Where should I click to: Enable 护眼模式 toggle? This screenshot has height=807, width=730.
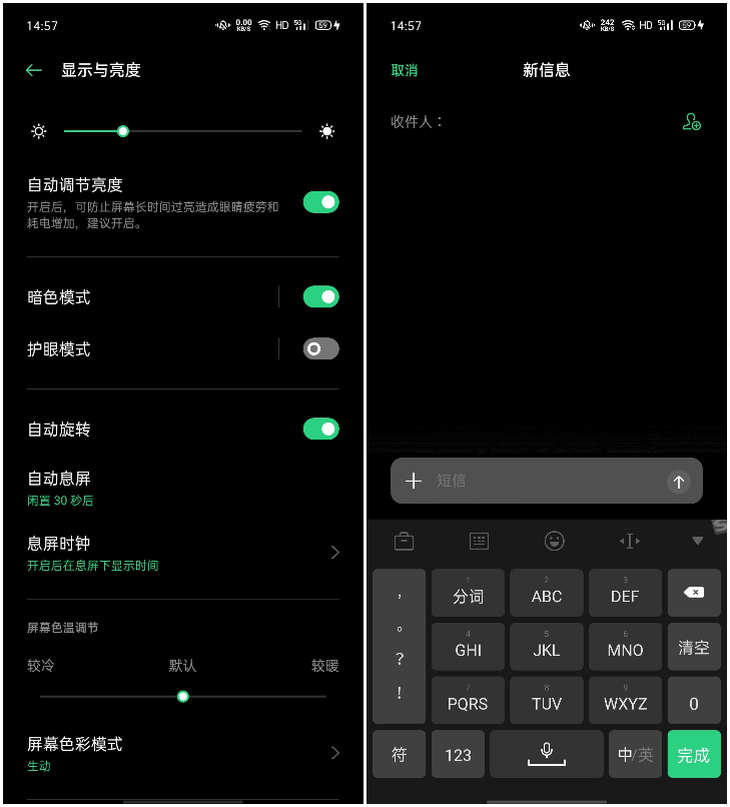click(x=321, y=349)
